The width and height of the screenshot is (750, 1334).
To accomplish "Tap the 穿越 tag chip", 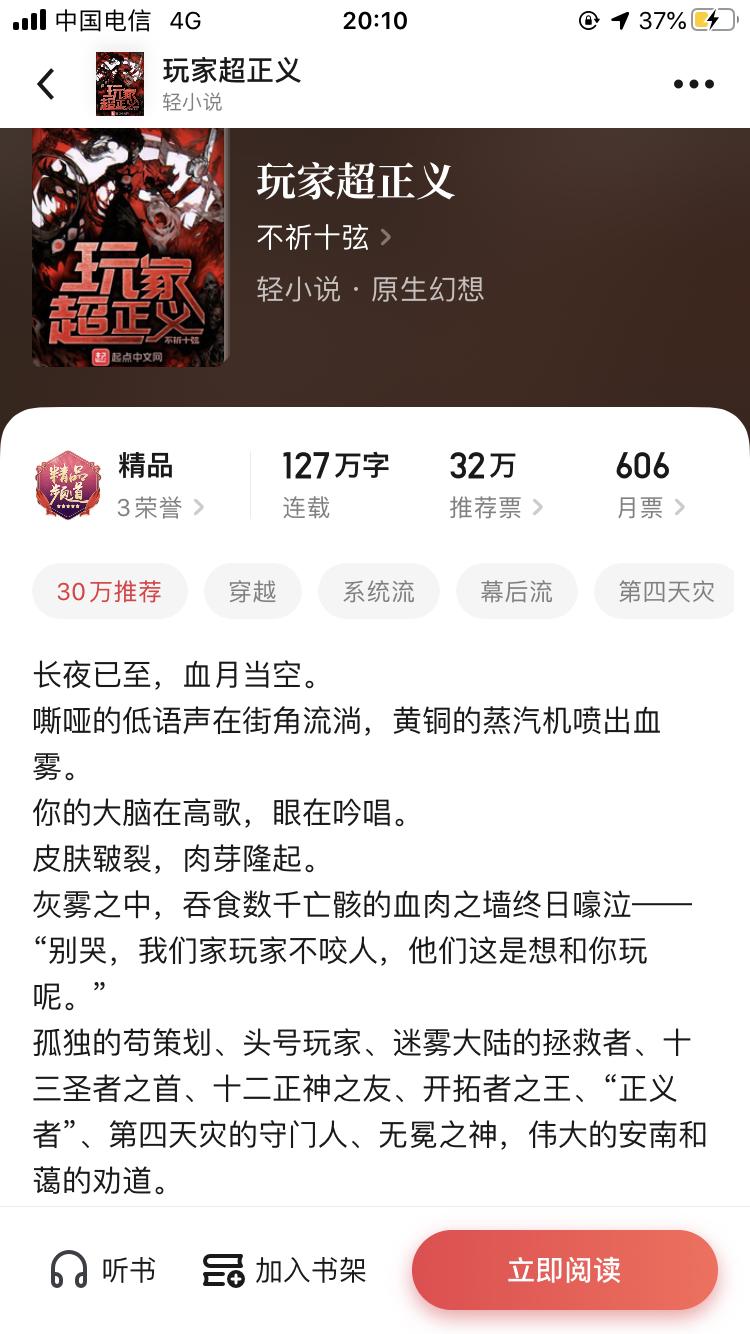I will point(252,591).
